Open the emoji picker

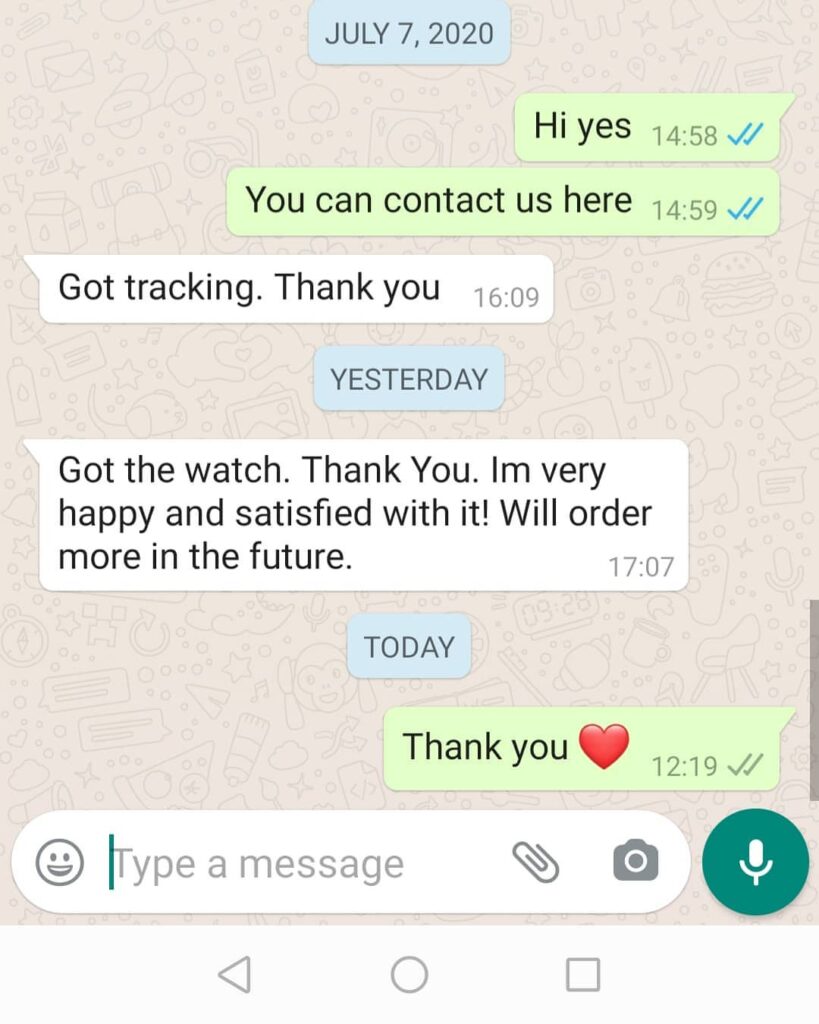click(60, 862)
